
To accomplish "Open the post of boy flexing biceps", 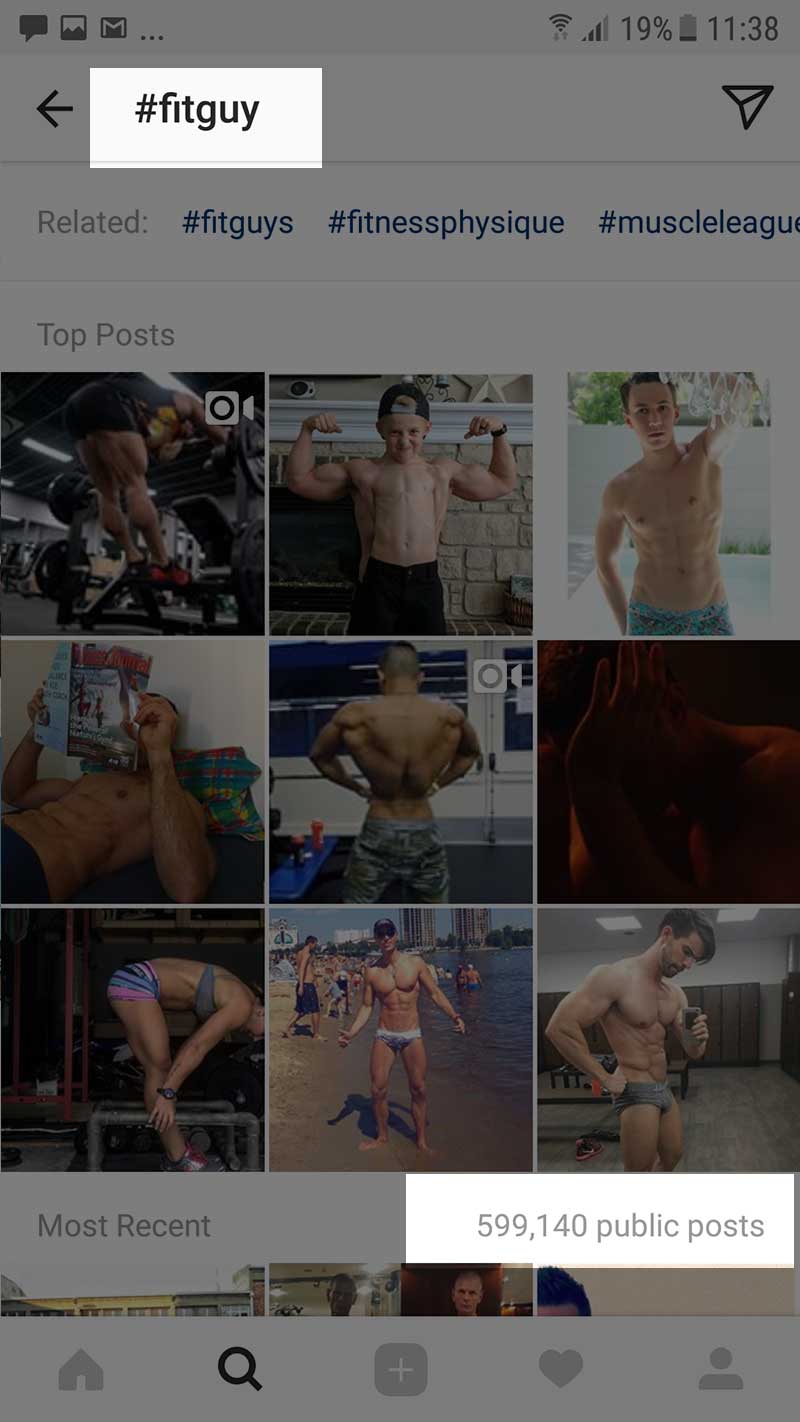I will (x=400, y=504).
